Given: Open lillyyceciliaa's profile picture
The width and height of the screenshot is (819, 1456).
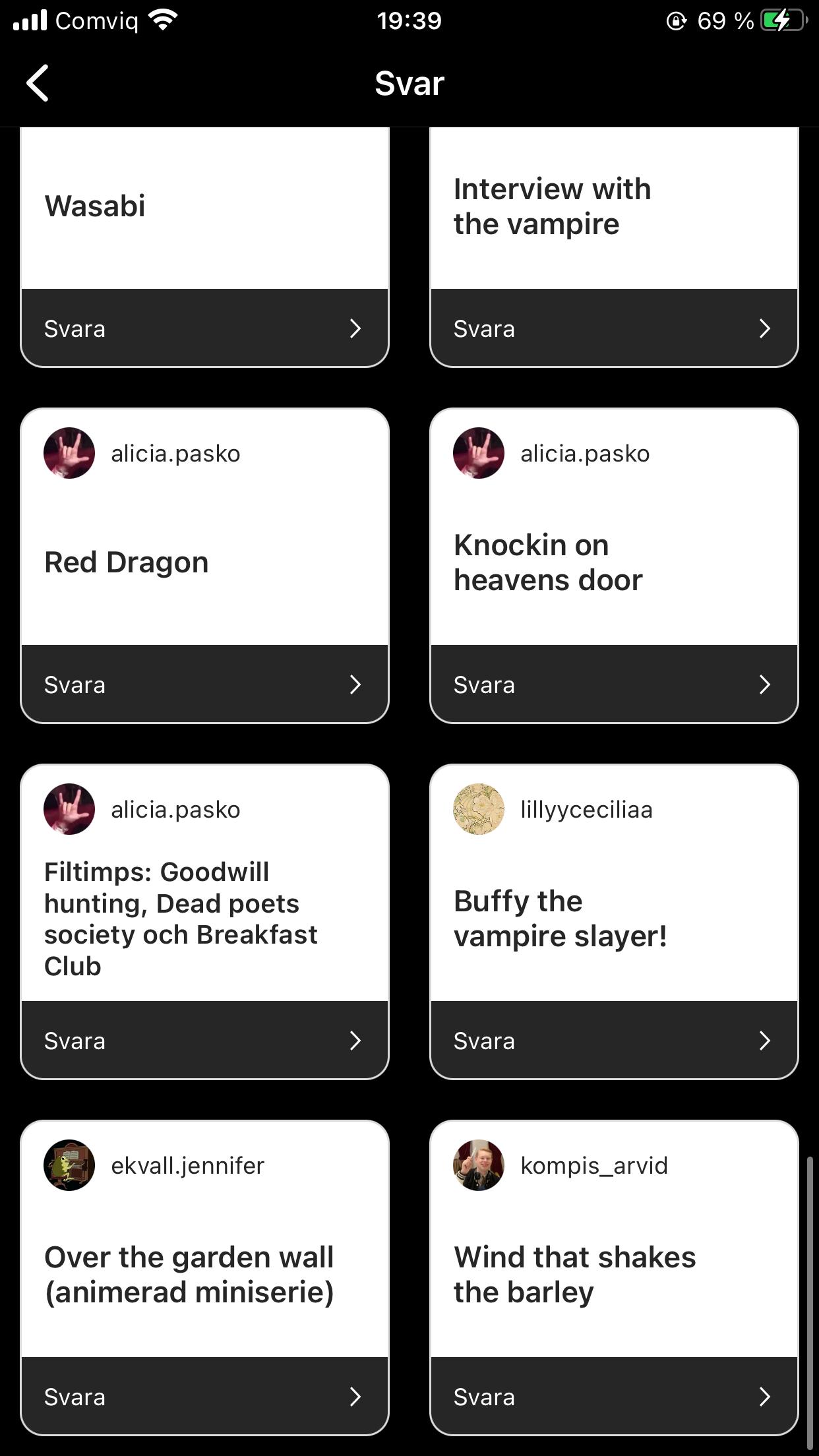Looking at the screenshot, I should (479, 809).
